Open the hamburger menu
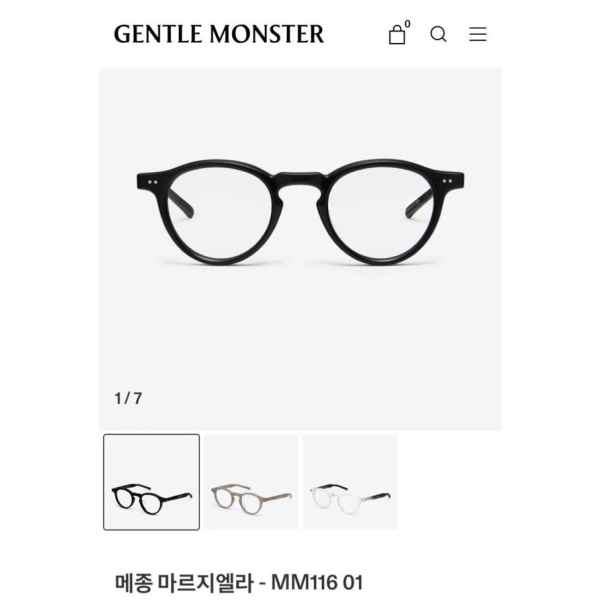600x600 pixels. click(478, 34)
